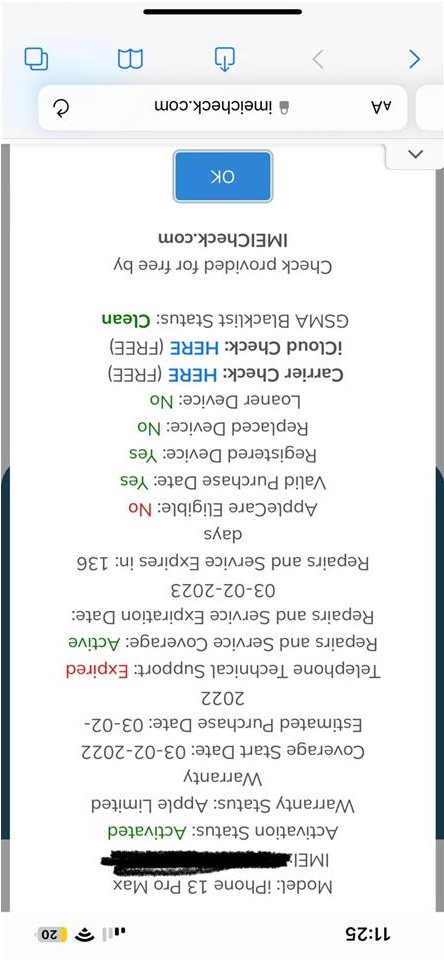Tap the blue OK button
Image resolution: width=444 pixels, height=960 pixels.
[223, 176]
